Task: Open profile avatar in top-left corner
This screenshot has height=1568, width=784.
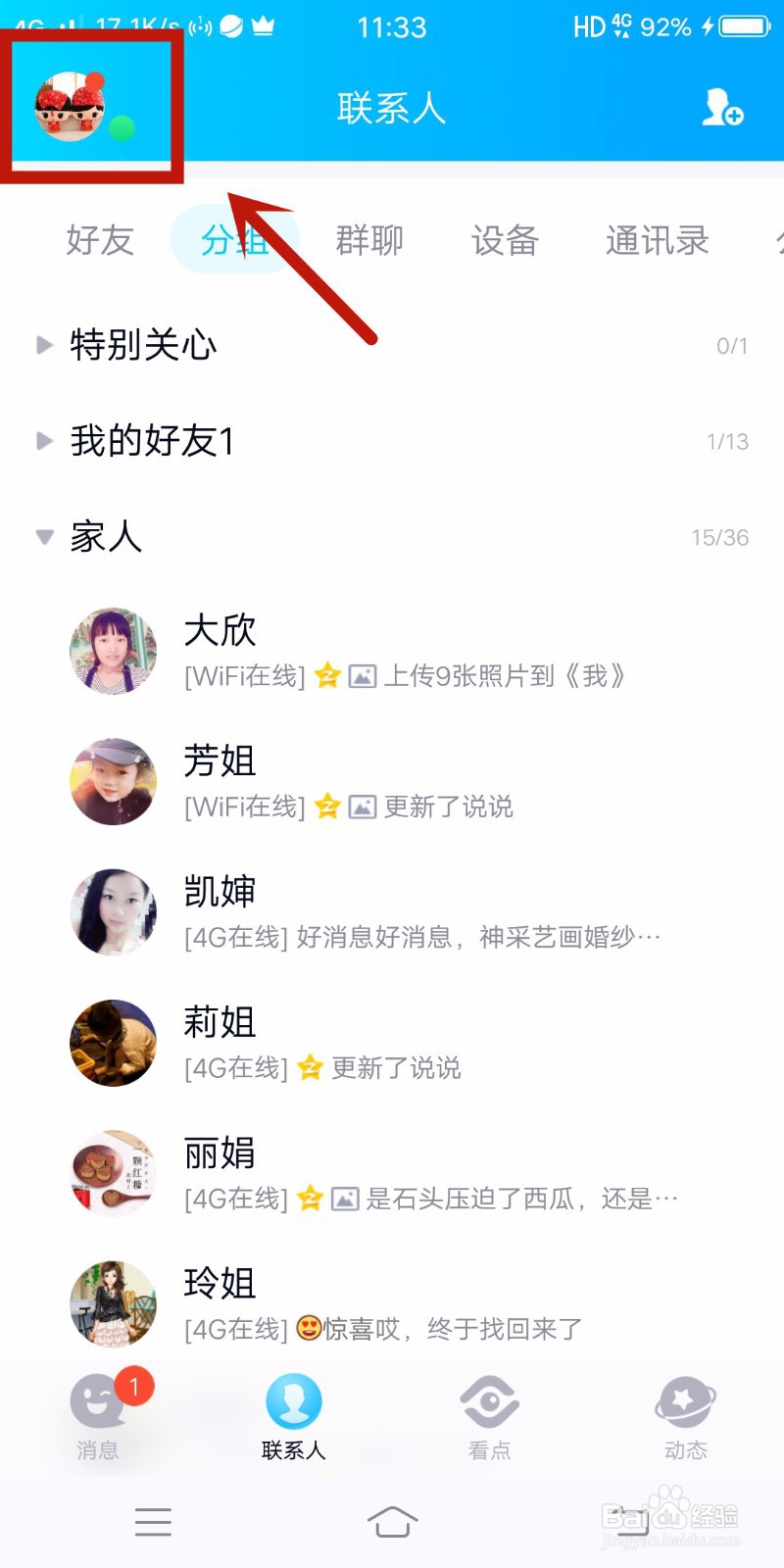Action: (x=71, y=106)
